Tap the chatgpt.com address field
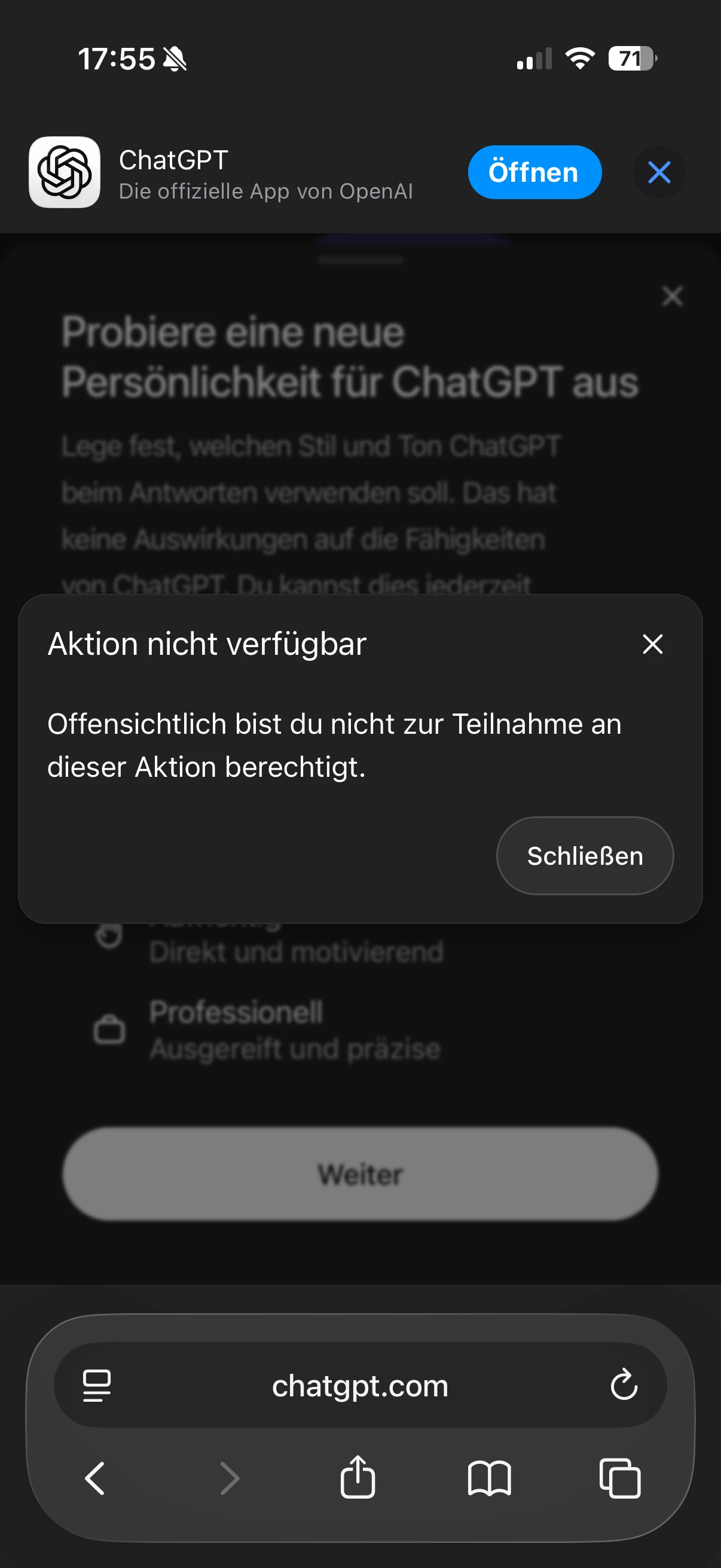Viewport: 721px width, 1568px height. coord(359,1386)
